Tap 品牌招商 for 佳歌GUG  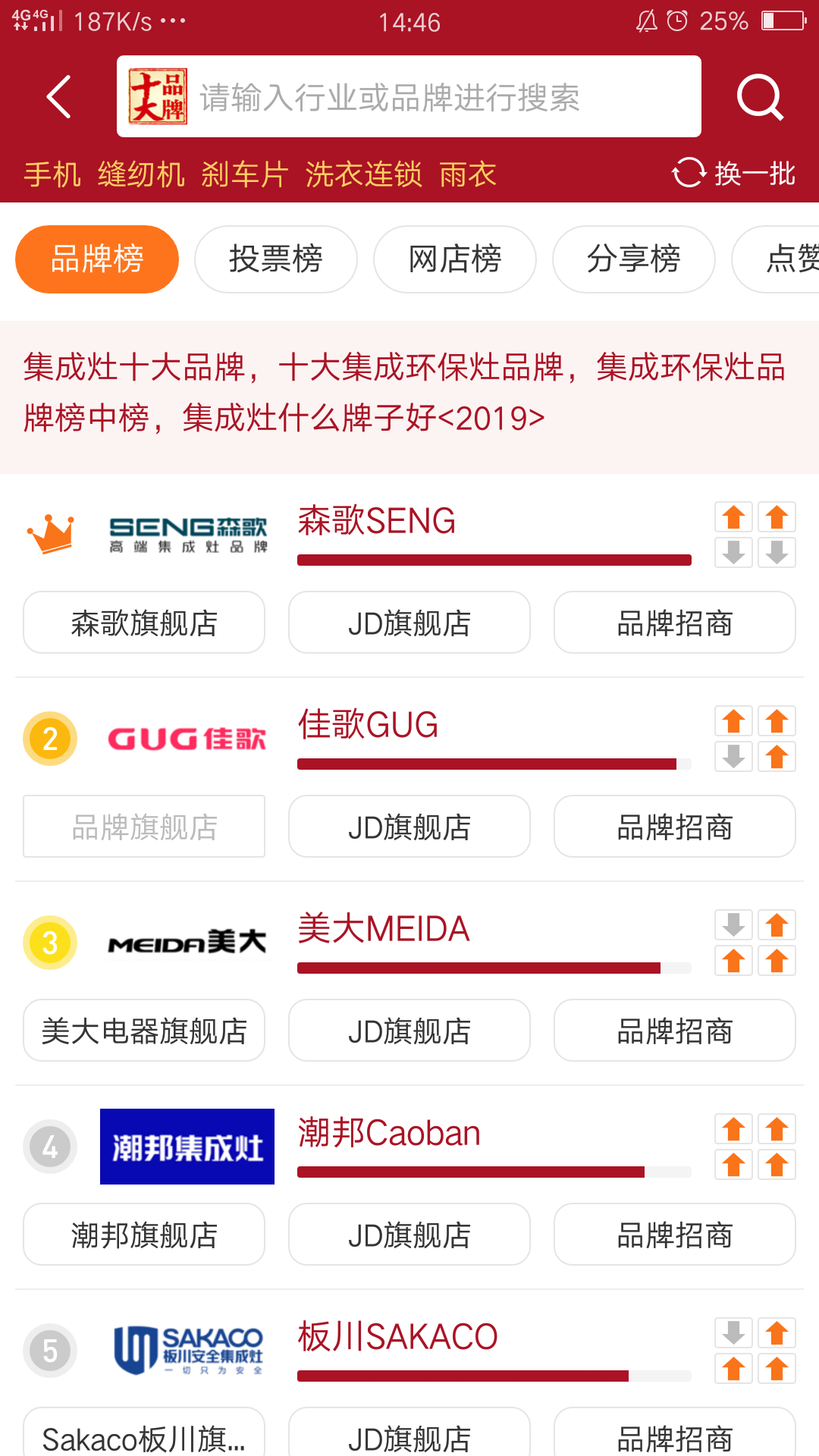(x=675, y=827)
